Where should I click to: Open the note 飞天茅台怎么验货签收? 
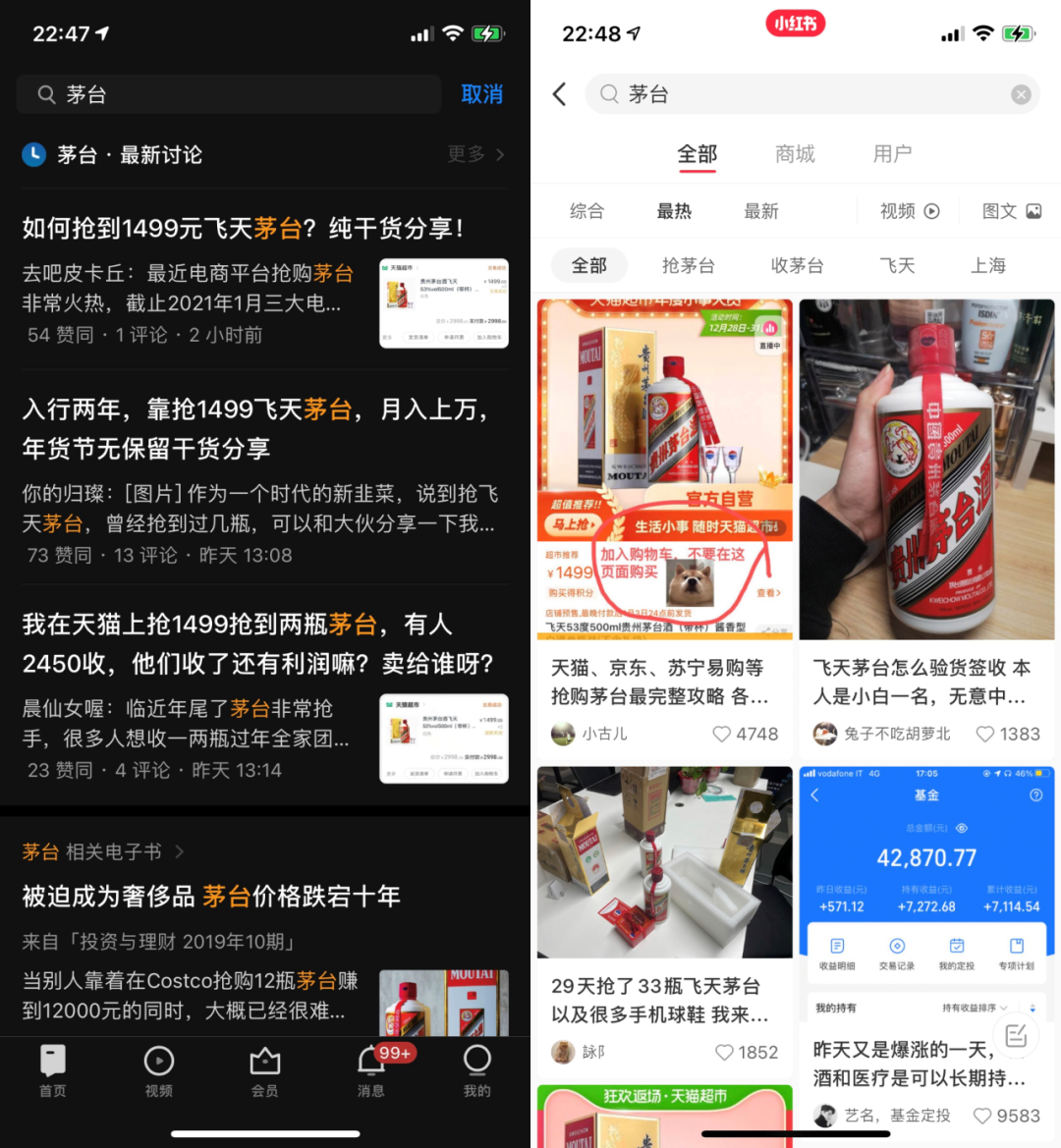(x=921, y=682)
